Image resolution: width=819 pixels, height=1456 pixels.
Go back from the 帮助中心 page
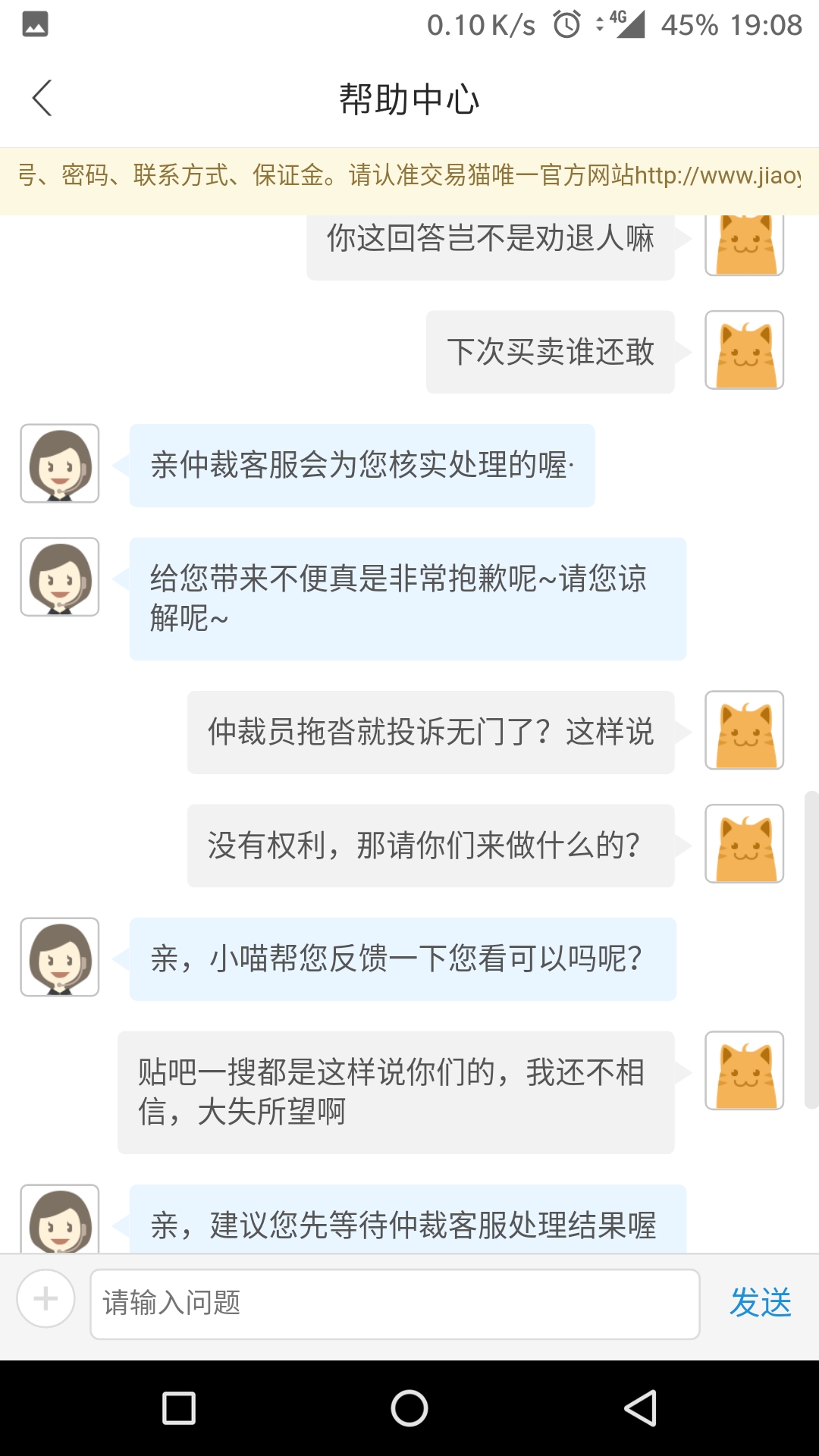[x=42, y=99]
